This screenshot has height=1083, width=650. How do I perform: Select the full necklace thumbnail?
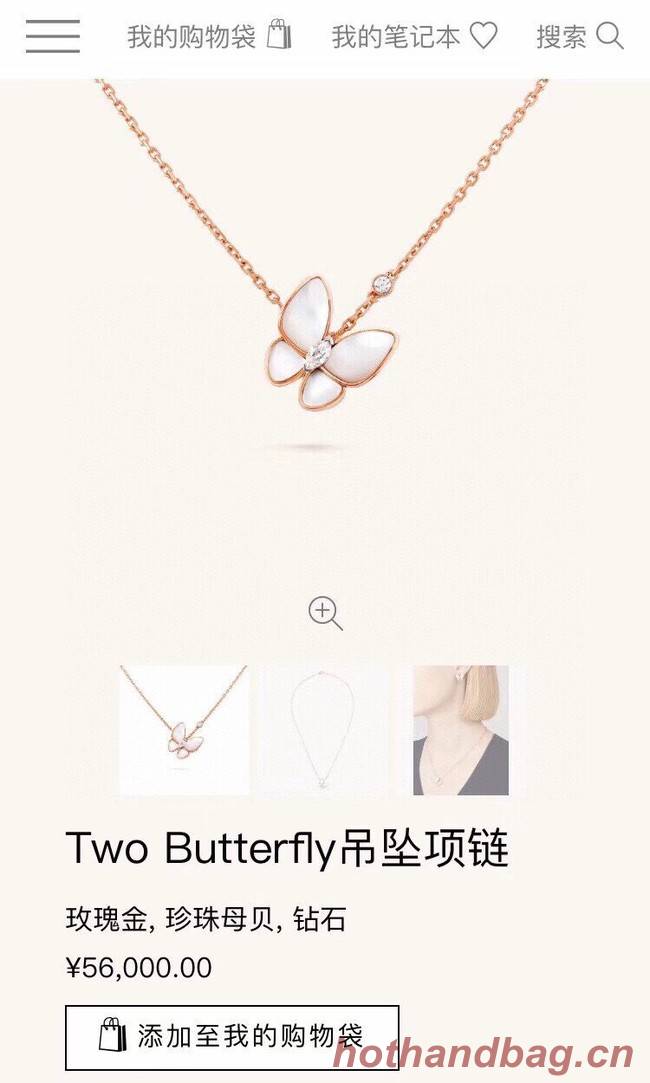point(325,730)
